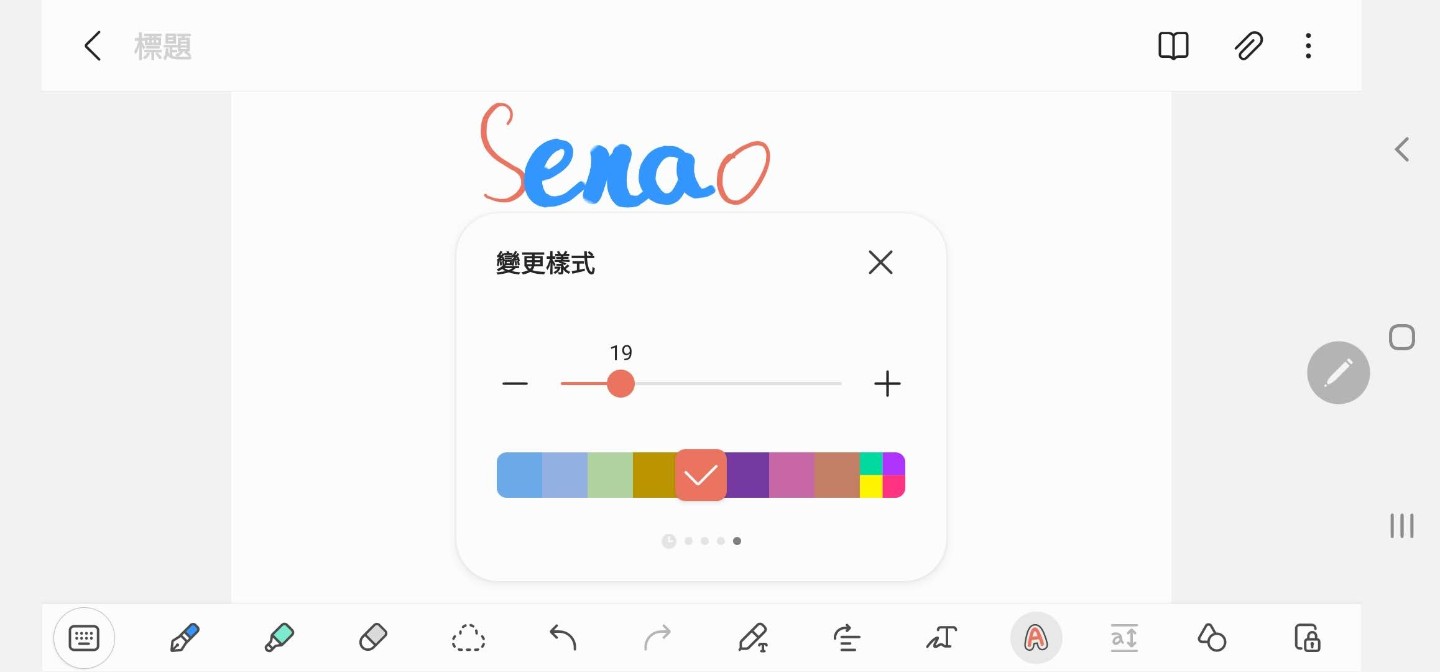Open the three-dot overflow menu
Image resolution: width=1440 pixels, height=672 pixels.
[x=1308, y=46]
